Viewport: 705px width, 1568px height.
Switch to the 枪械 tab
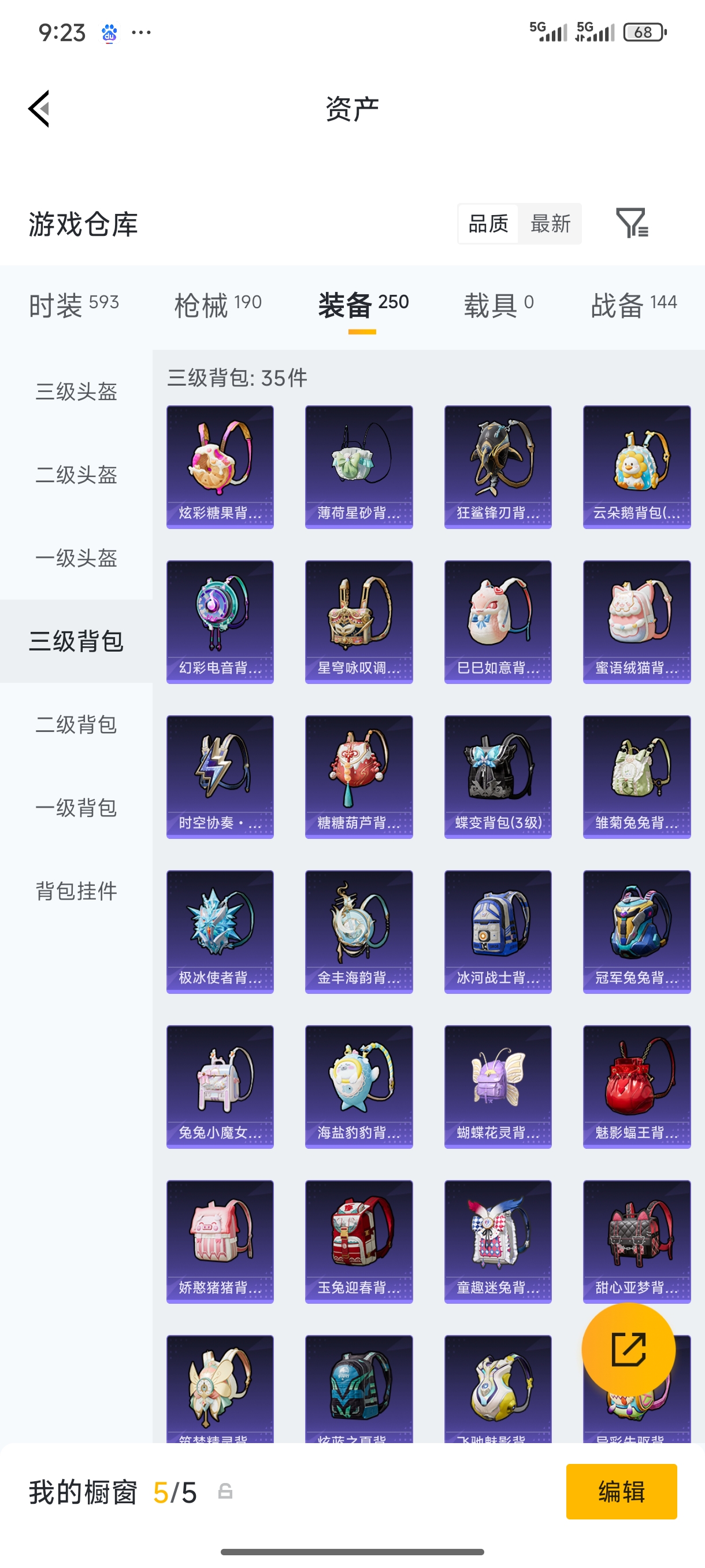click(x=216, y=302)
